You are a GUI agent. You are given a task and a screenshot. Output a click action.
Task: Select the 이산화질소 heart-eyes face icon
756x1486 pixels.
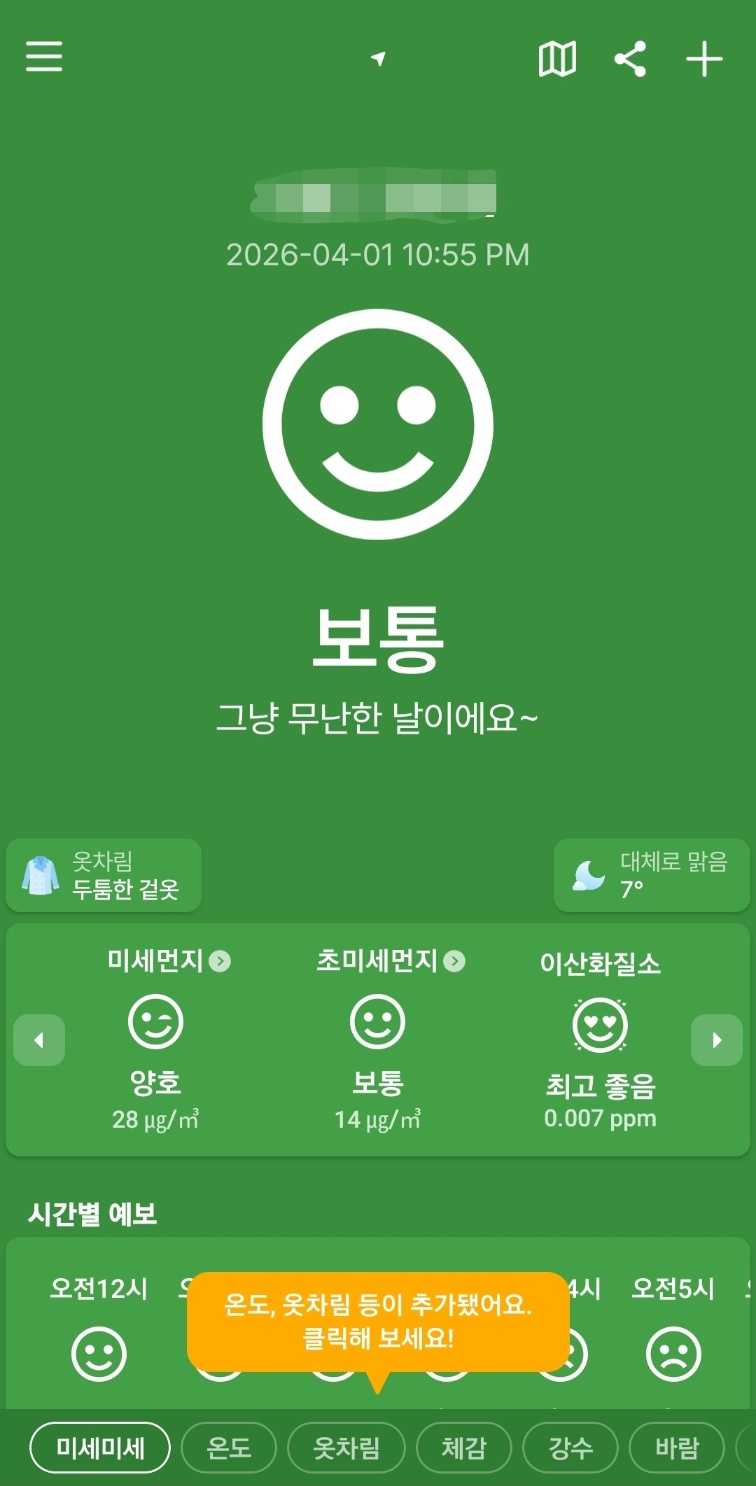[599, 1024]
